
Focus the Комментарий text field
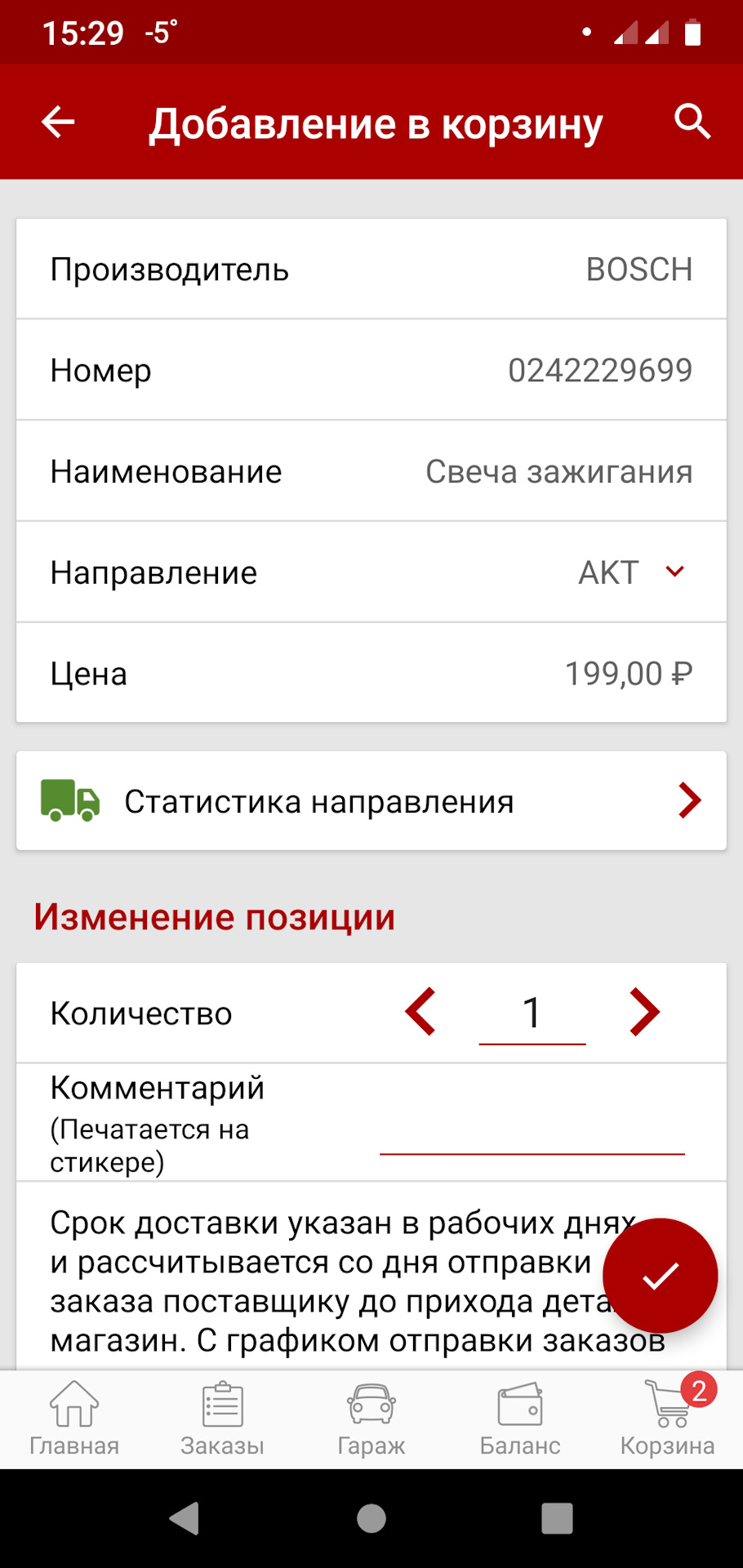click(x=532, y=1131)
